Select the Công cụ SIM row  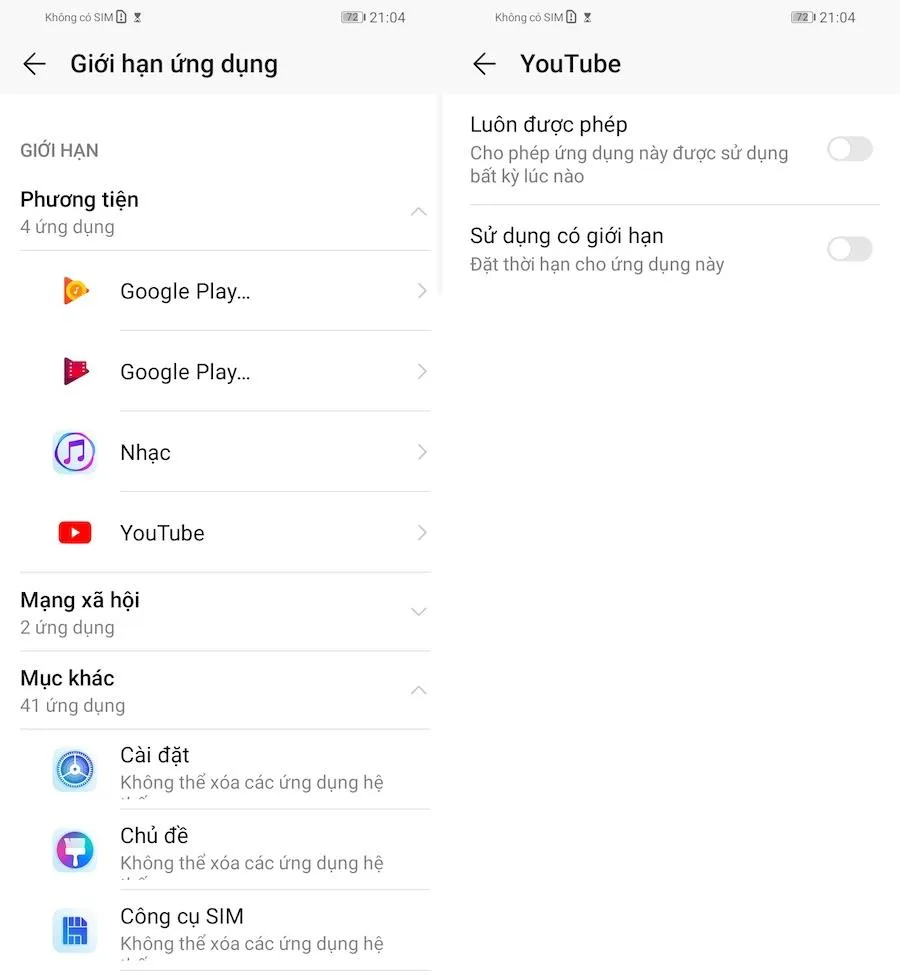pyautogui.click(x=240, y=930)
